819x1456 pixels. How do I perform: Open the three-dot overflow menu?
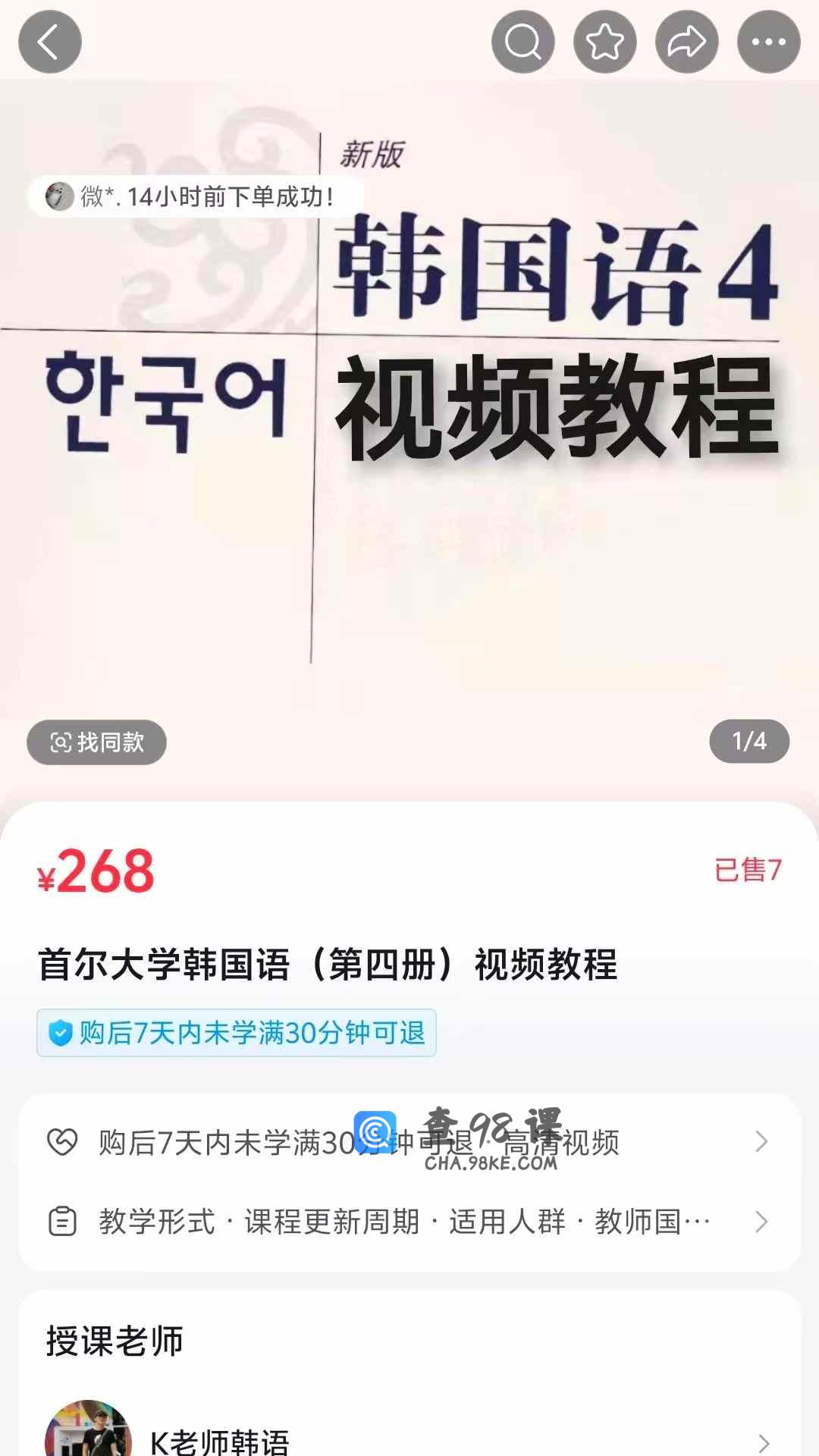[x=768, y=42]
